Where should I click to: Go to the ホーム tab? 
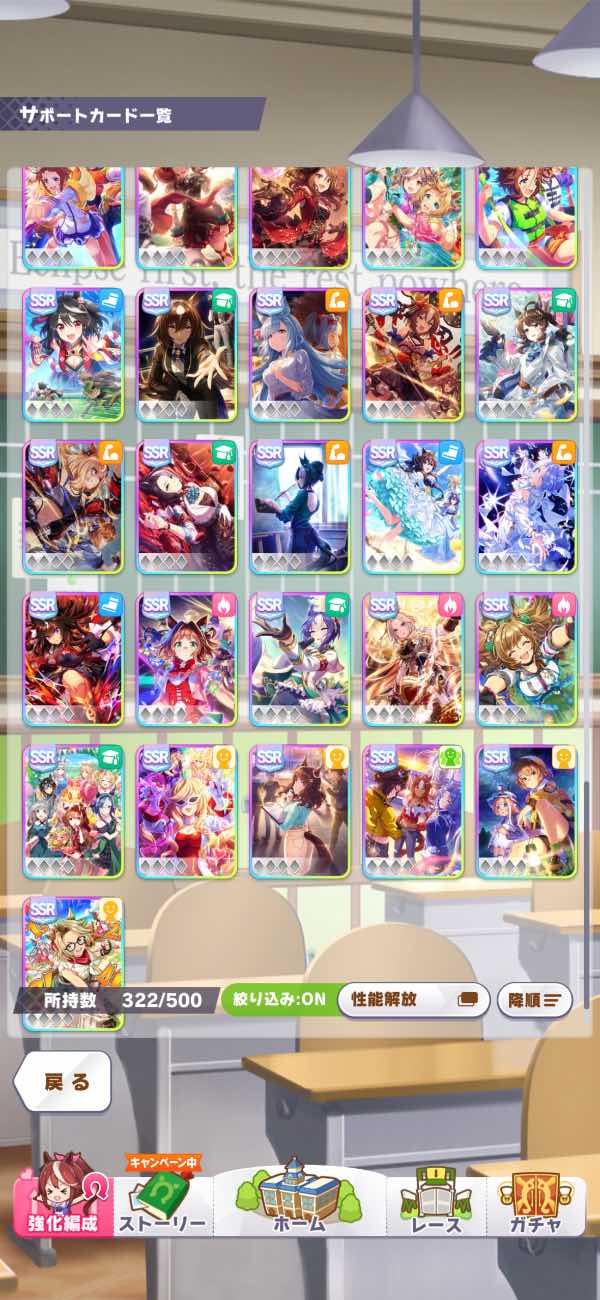point(300,1196)
